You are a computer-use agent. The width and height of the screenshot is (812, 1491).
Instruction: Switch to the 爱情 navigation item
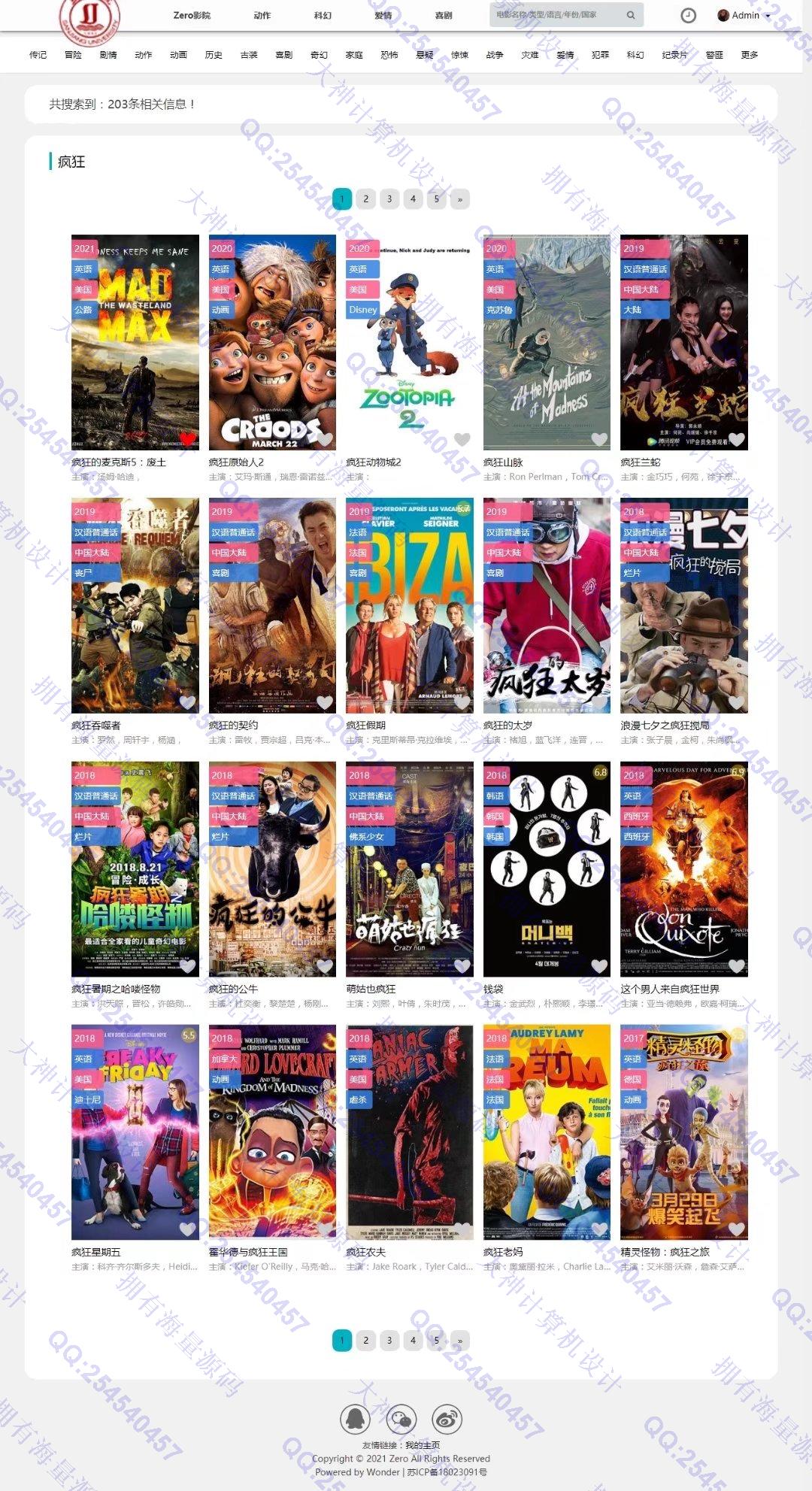coord(383,15)
